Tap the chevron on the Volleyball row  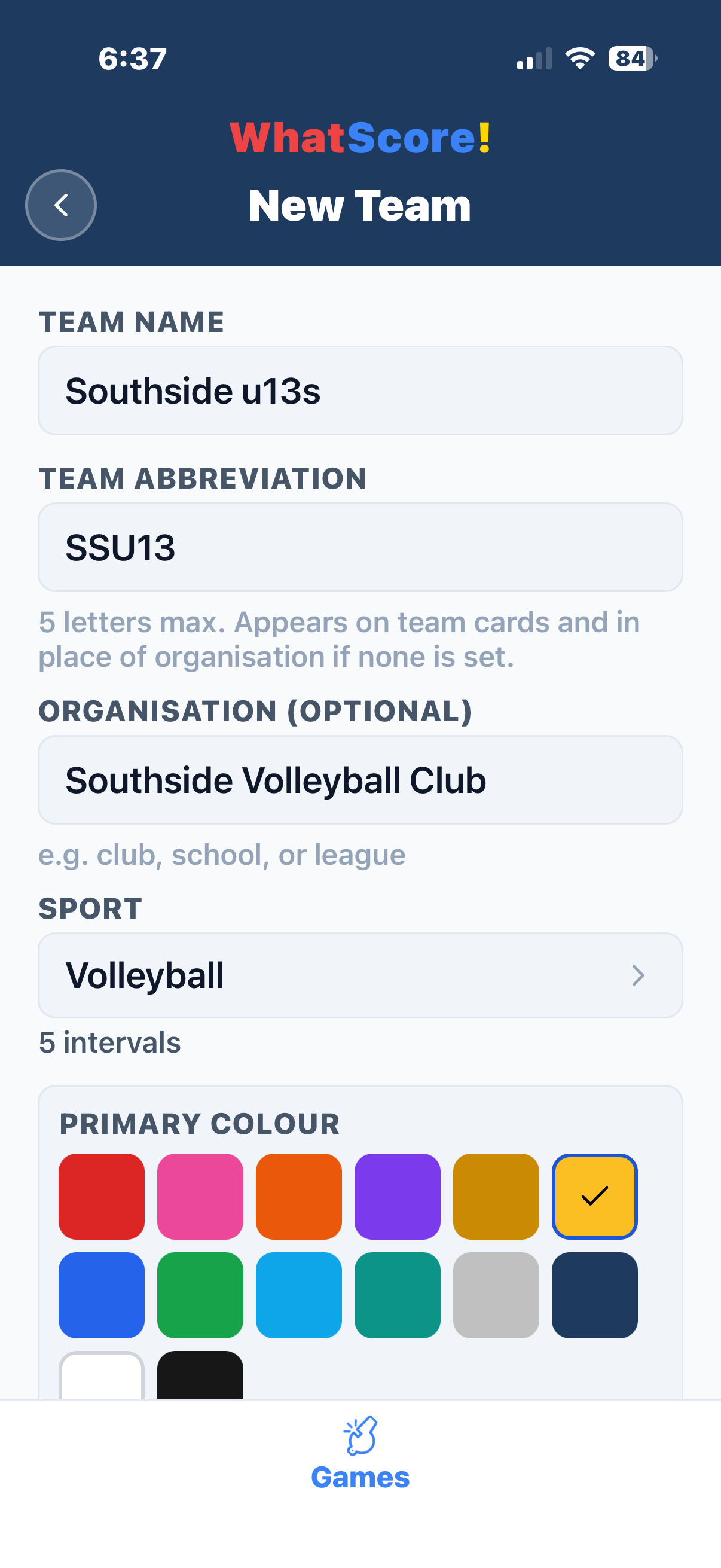coord(638,976)
